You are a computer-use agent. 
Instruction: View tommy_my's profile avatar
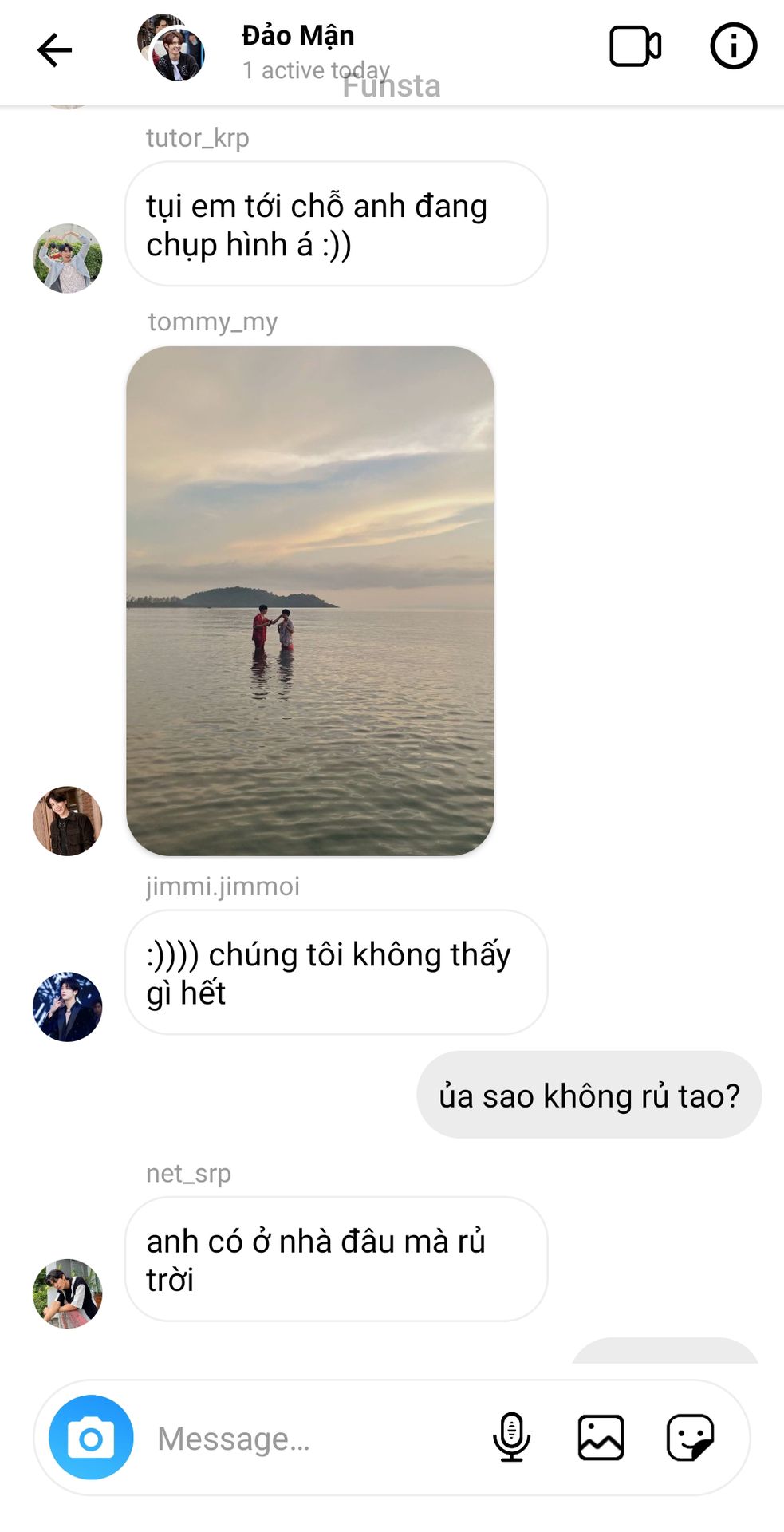68,821
